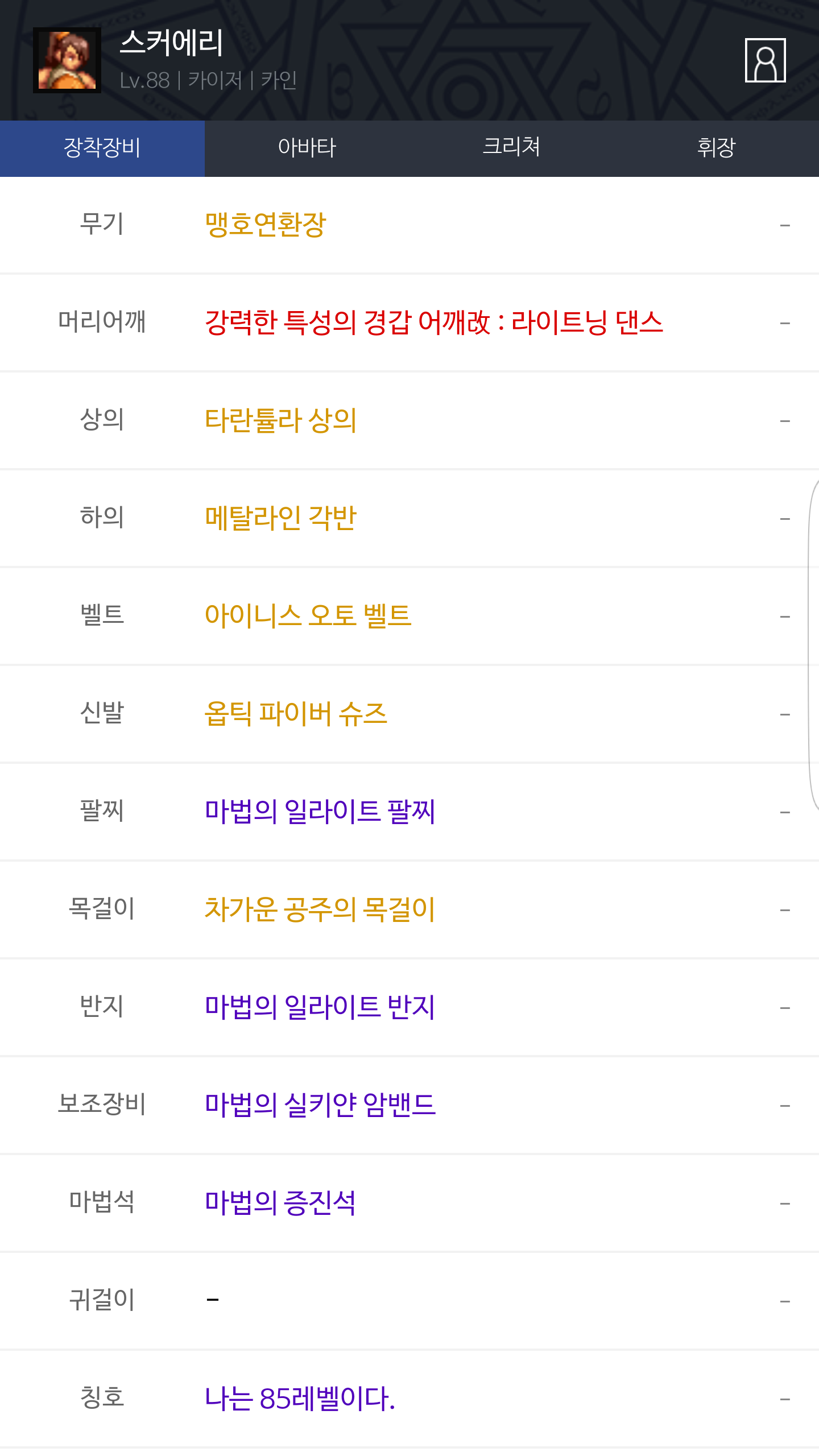Tap the 스커에리 character avatar
Image resolution: width=819 pixels, height=1456 pixels.
pos(67,60)
